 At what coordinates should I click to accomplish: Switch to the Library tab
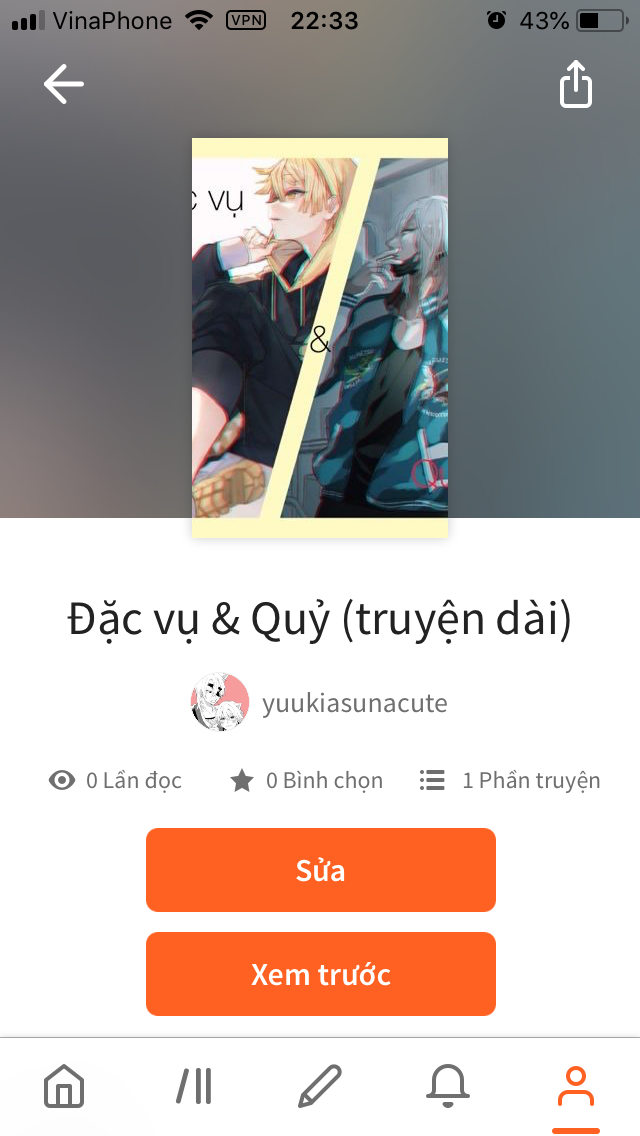click(x=193, y=1086)
